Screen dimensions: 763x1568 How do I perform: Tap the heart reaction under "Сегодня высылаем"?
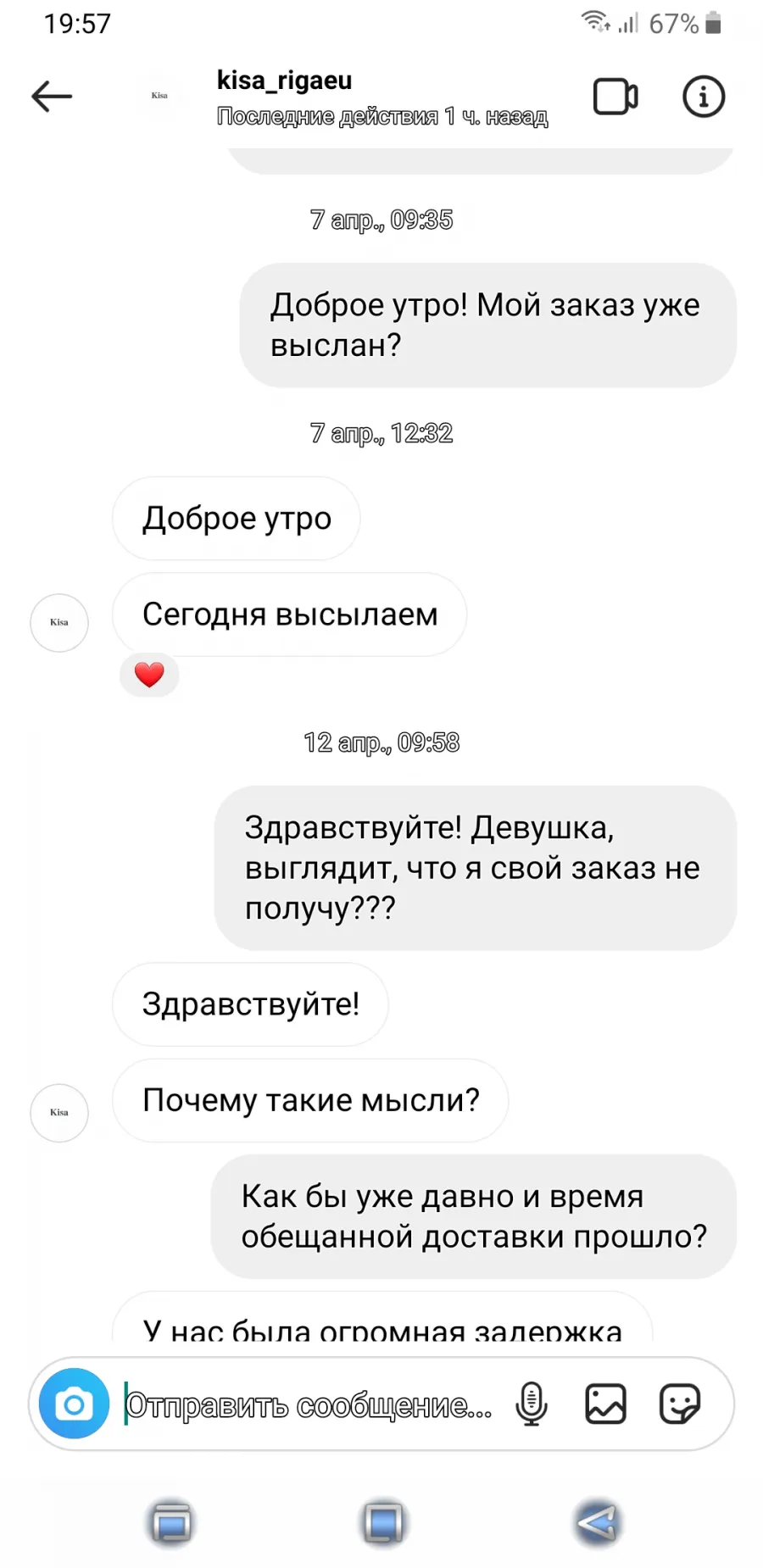coord(149,675)
